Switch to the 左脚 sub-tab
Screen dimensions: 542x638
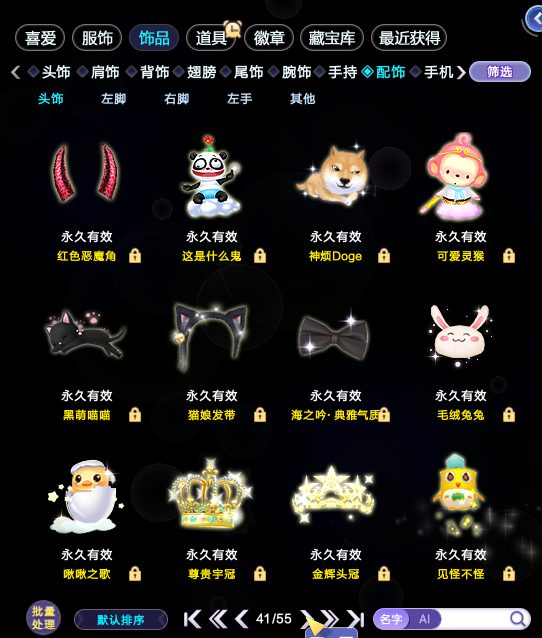[114, 98]
